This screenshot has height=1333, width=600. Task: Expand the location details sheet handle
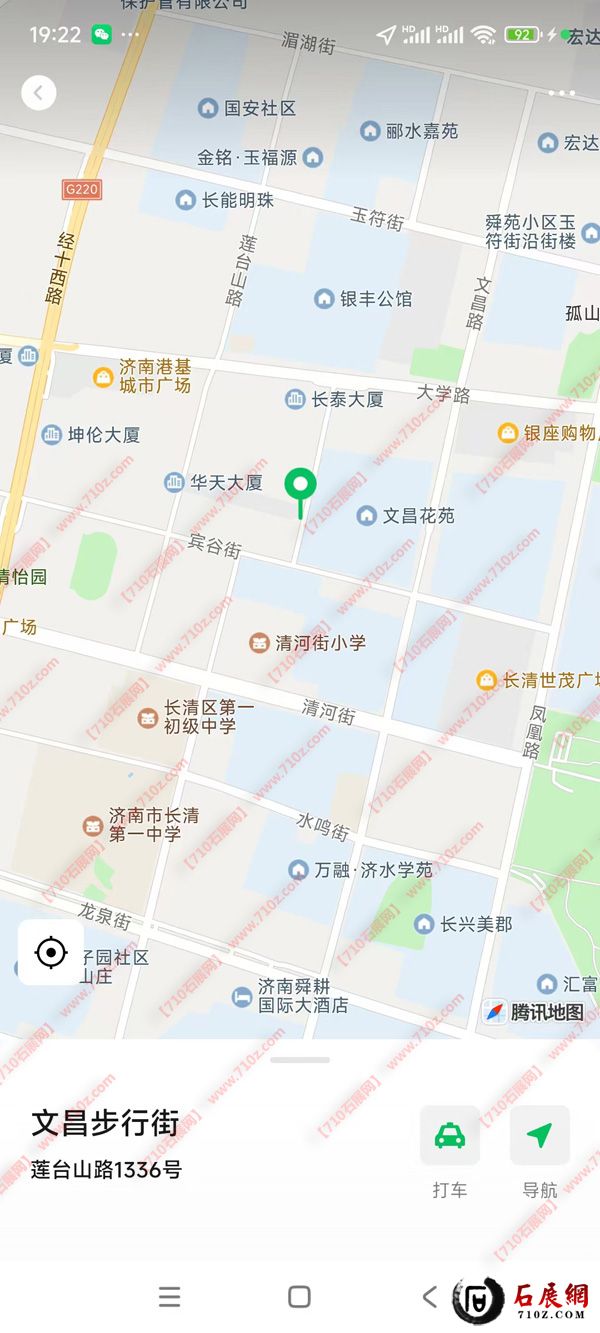tap(300, 1060)
